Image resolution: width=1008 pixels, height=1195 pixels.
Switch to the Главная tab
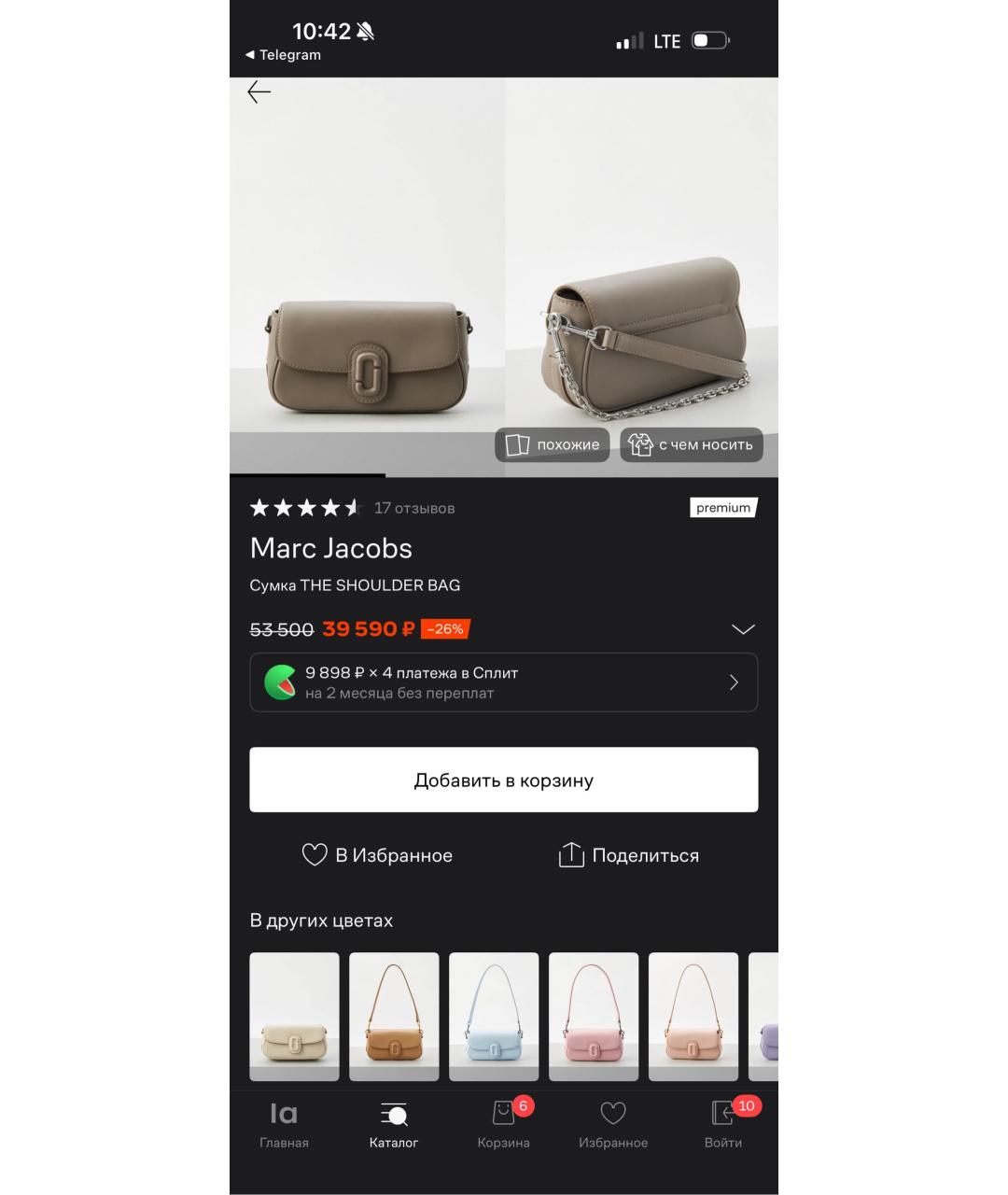284,1124
